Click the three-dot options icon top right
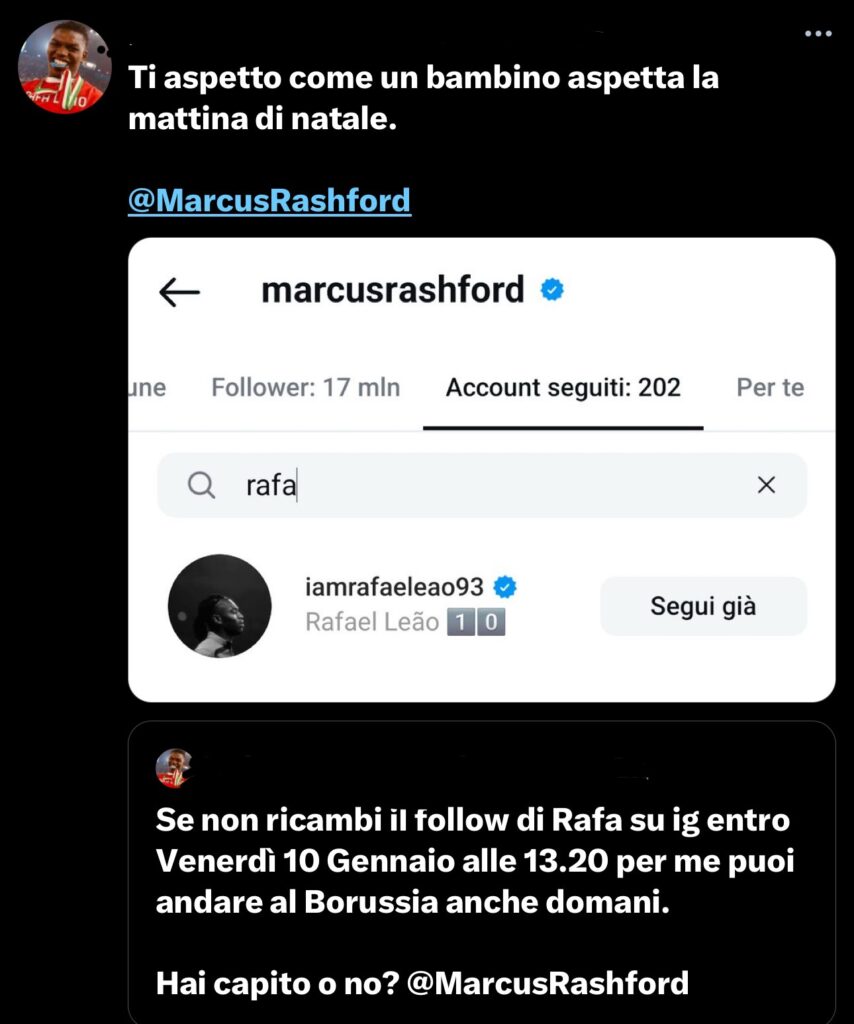 pyautogui.click(x=816, y=33)
